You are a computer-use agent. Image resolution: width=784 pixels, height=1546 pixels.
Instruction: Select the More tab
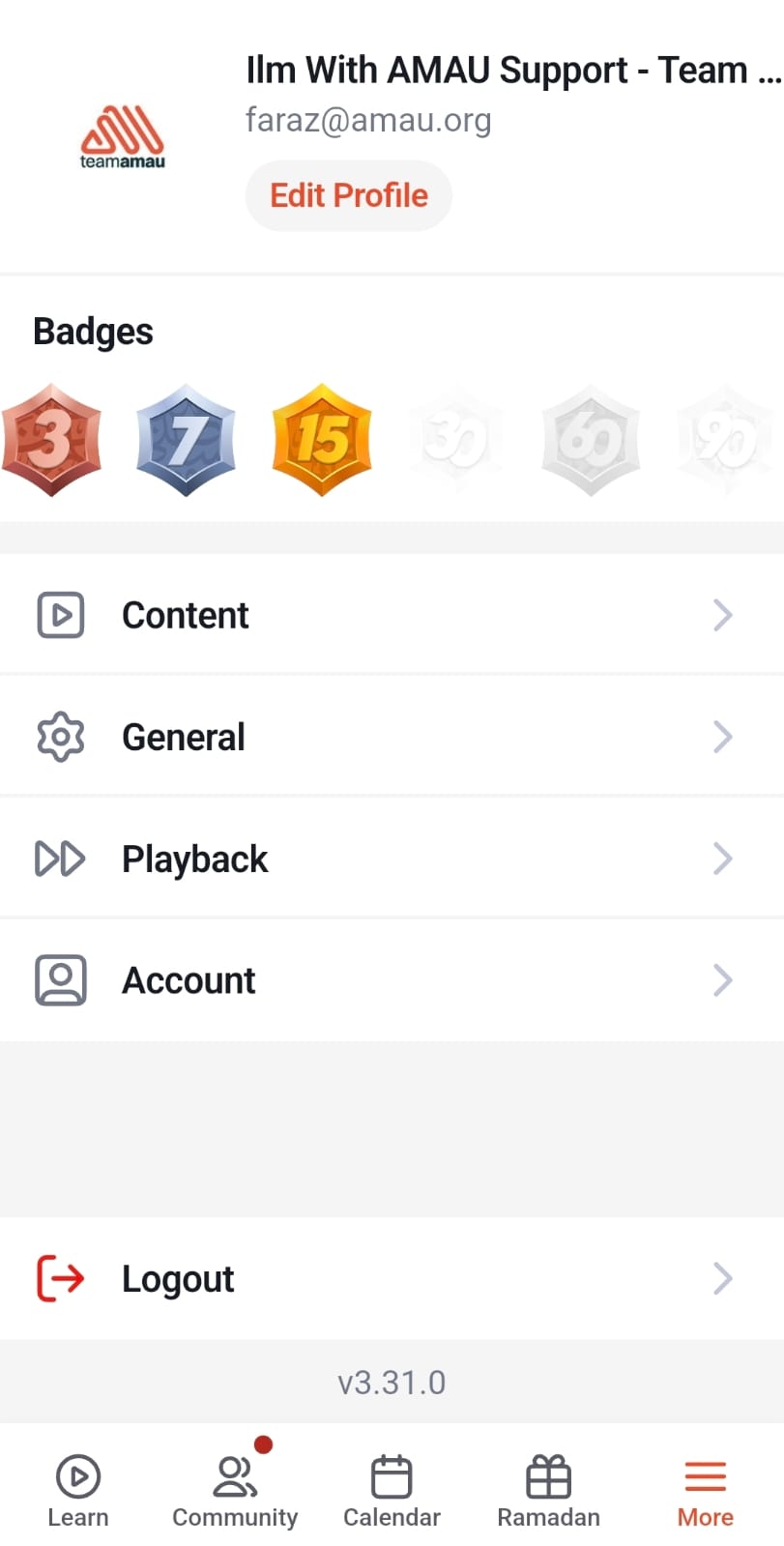[x=705, y=1490]
